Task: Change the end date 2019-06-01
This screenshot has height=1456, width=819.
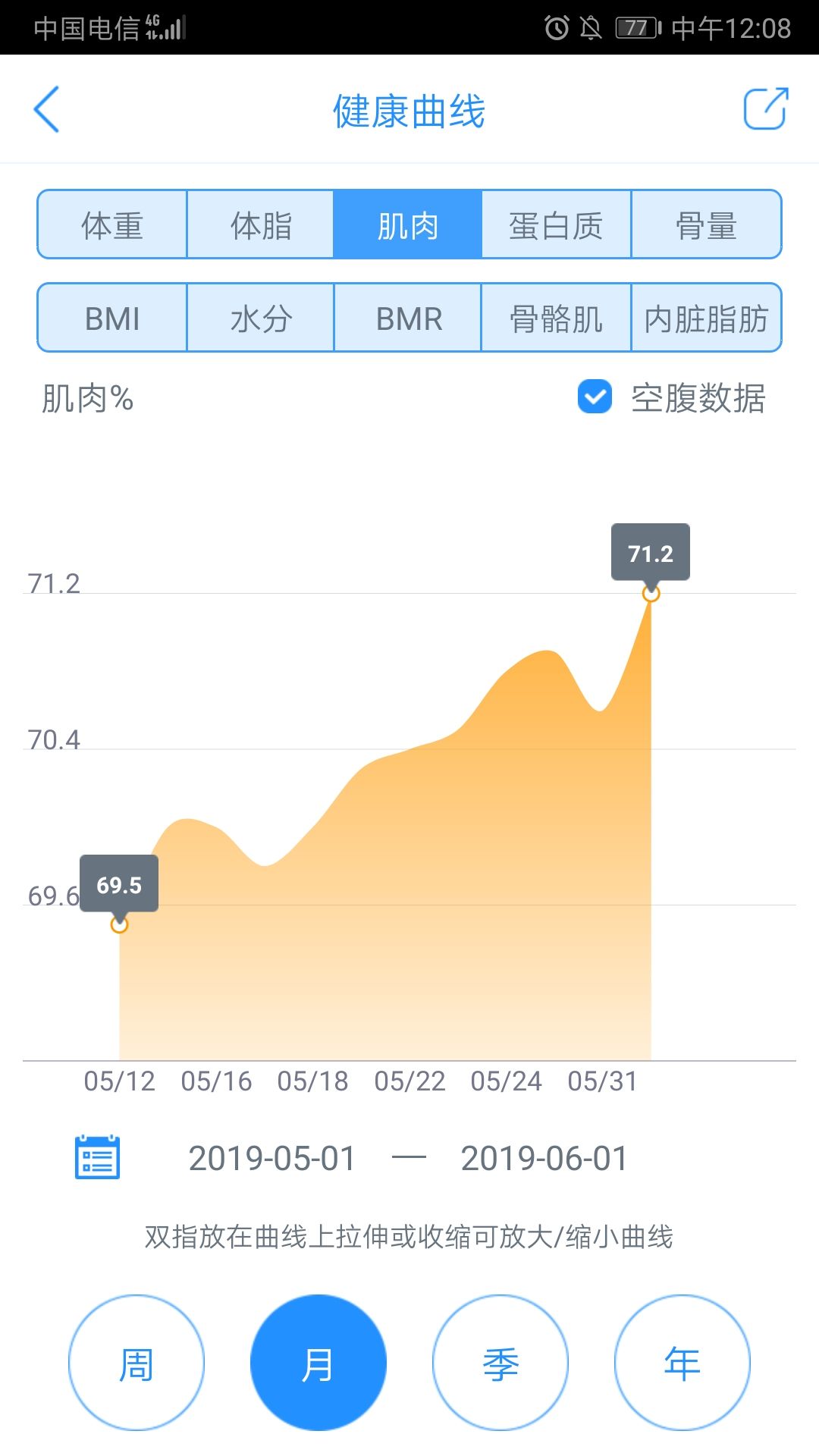Action: click(544, 1159)
